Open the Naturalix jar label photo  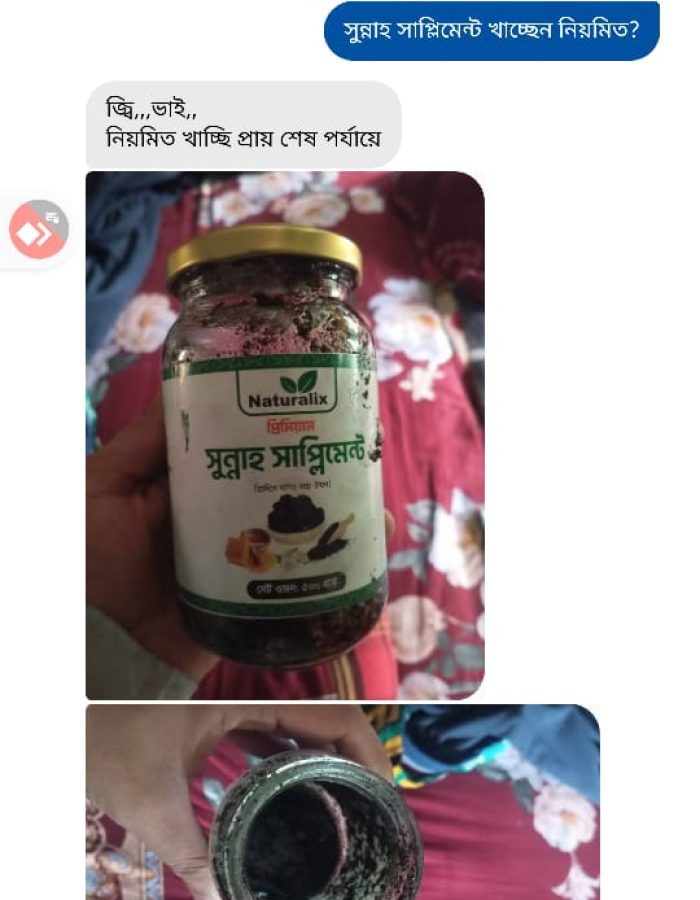[285, 435]
